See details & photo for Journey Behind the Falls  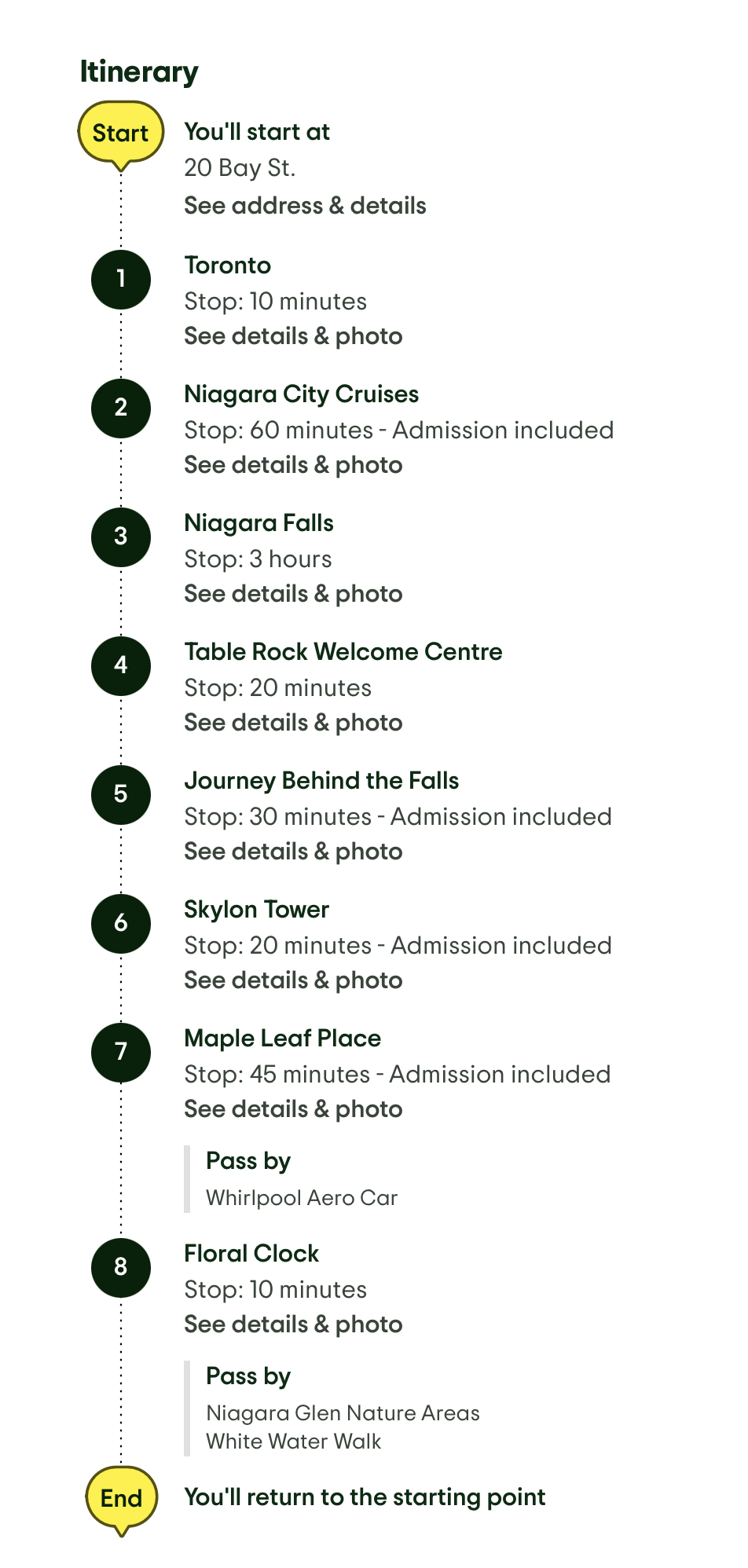pyautogui.click(x=293, y=852)
